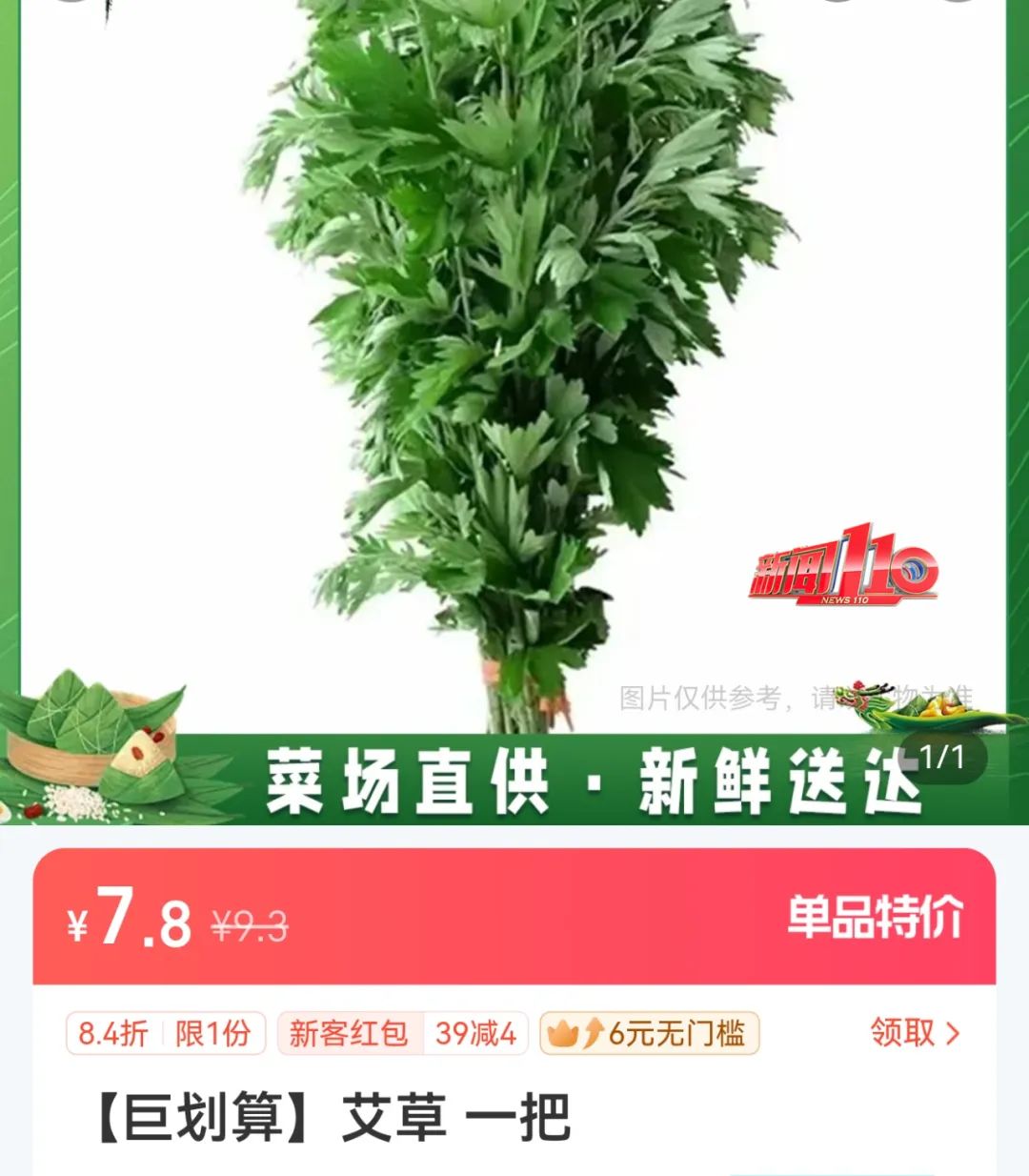Select the 6元无门槛 coupon chip
The width and height of the screenshot is (1029, 1176).
click(x=650, y=1033)
